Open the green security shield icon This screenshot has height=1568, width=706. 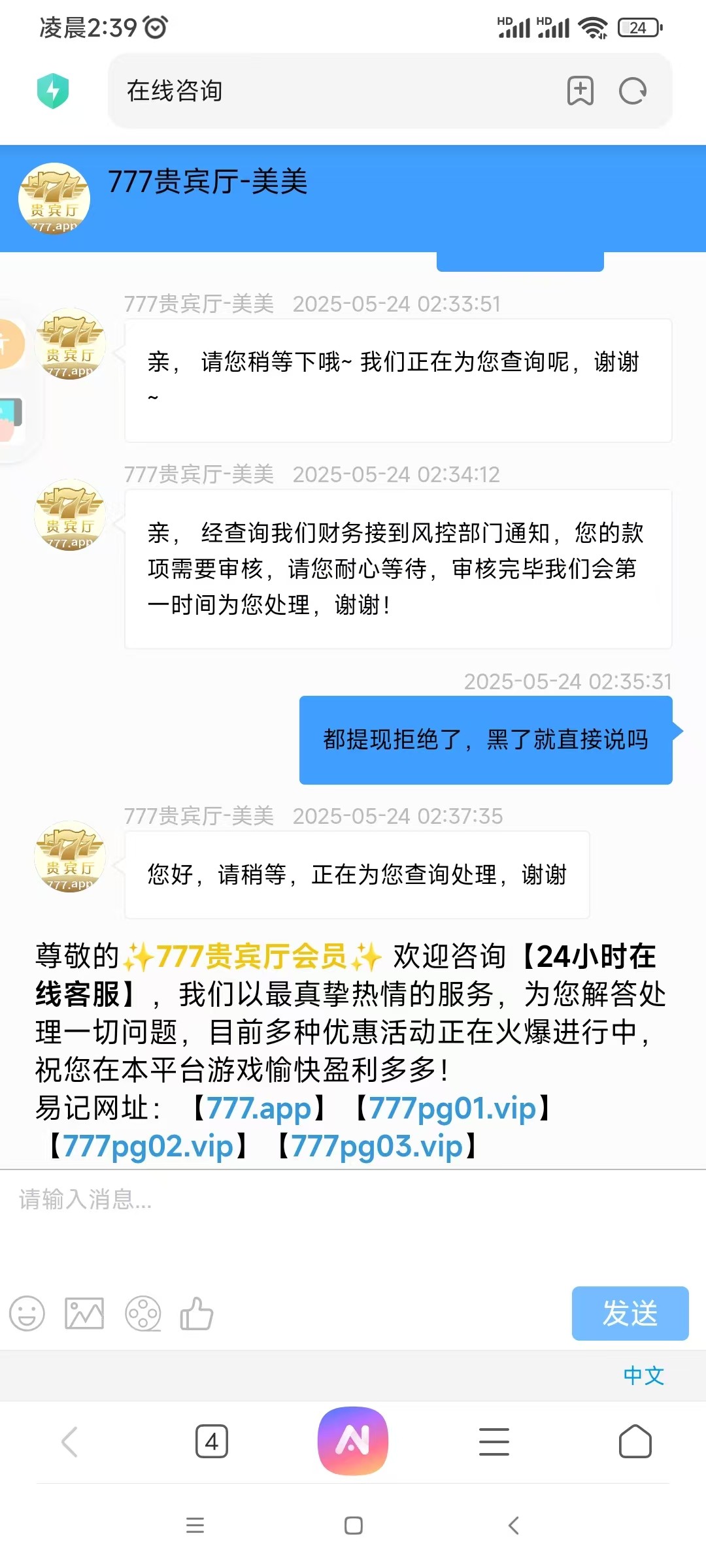tap(53, 91)
